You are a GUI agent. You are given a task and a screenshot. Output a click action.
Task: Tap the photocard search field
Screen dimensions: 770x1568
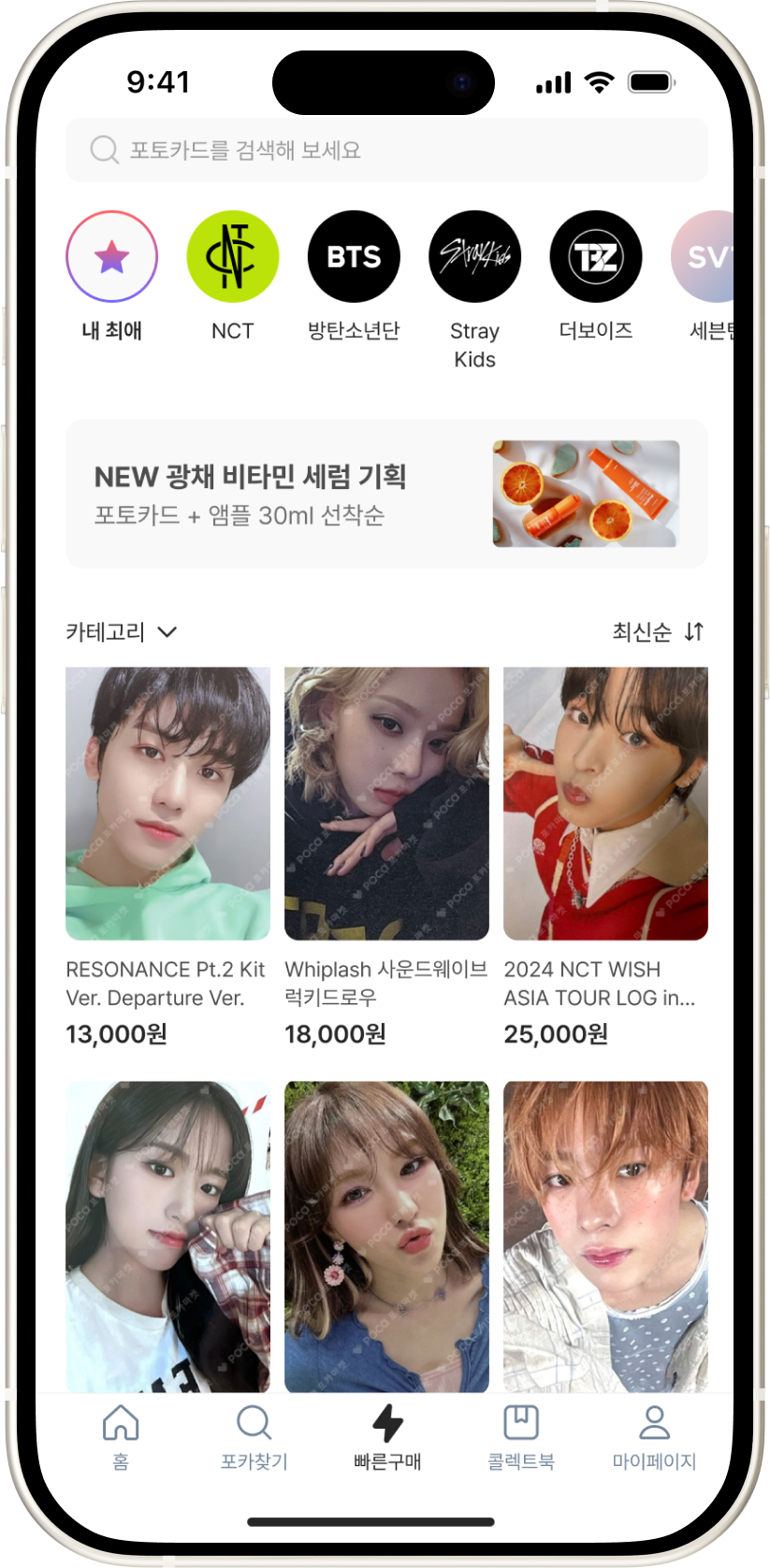(385, 150)
